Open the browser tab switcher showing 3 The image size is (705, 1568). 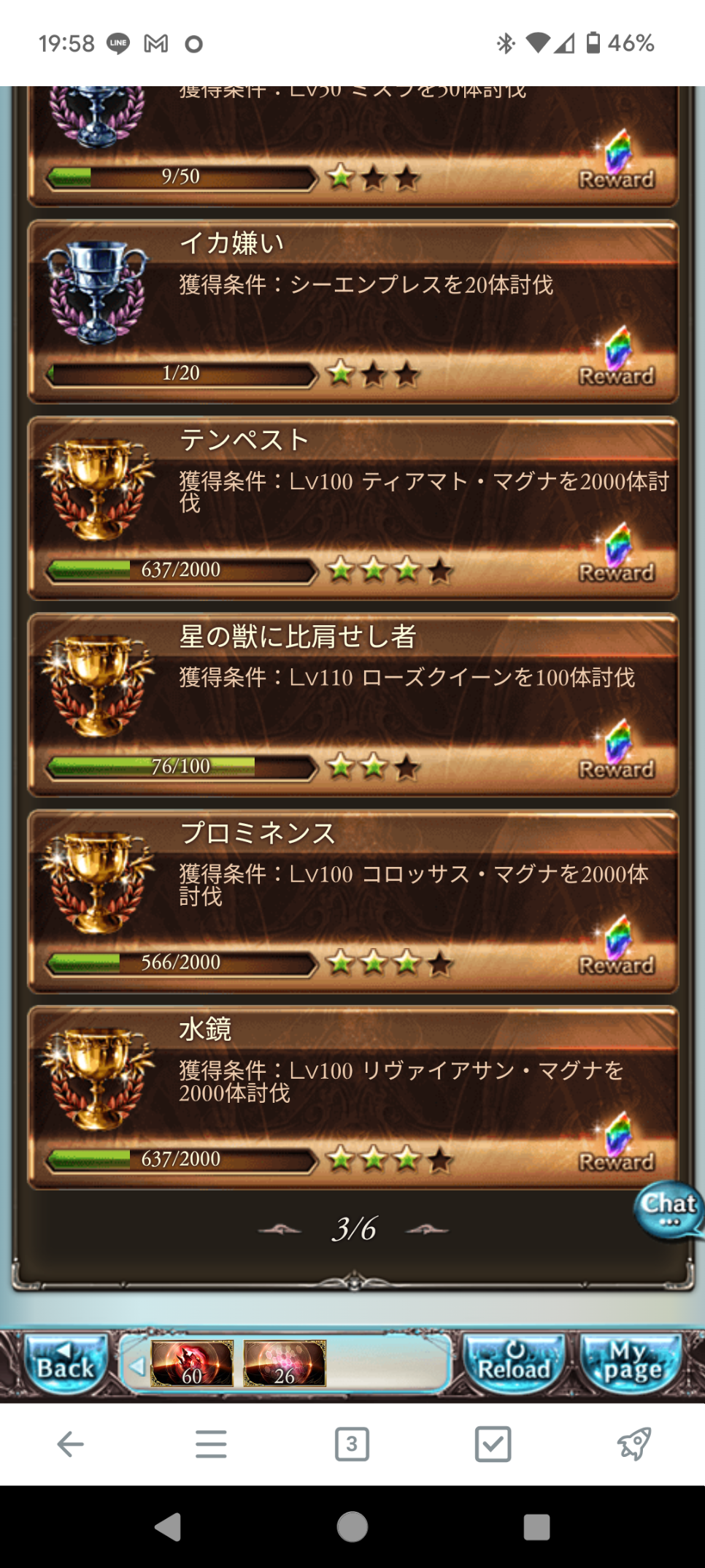tap(352, 1444)
